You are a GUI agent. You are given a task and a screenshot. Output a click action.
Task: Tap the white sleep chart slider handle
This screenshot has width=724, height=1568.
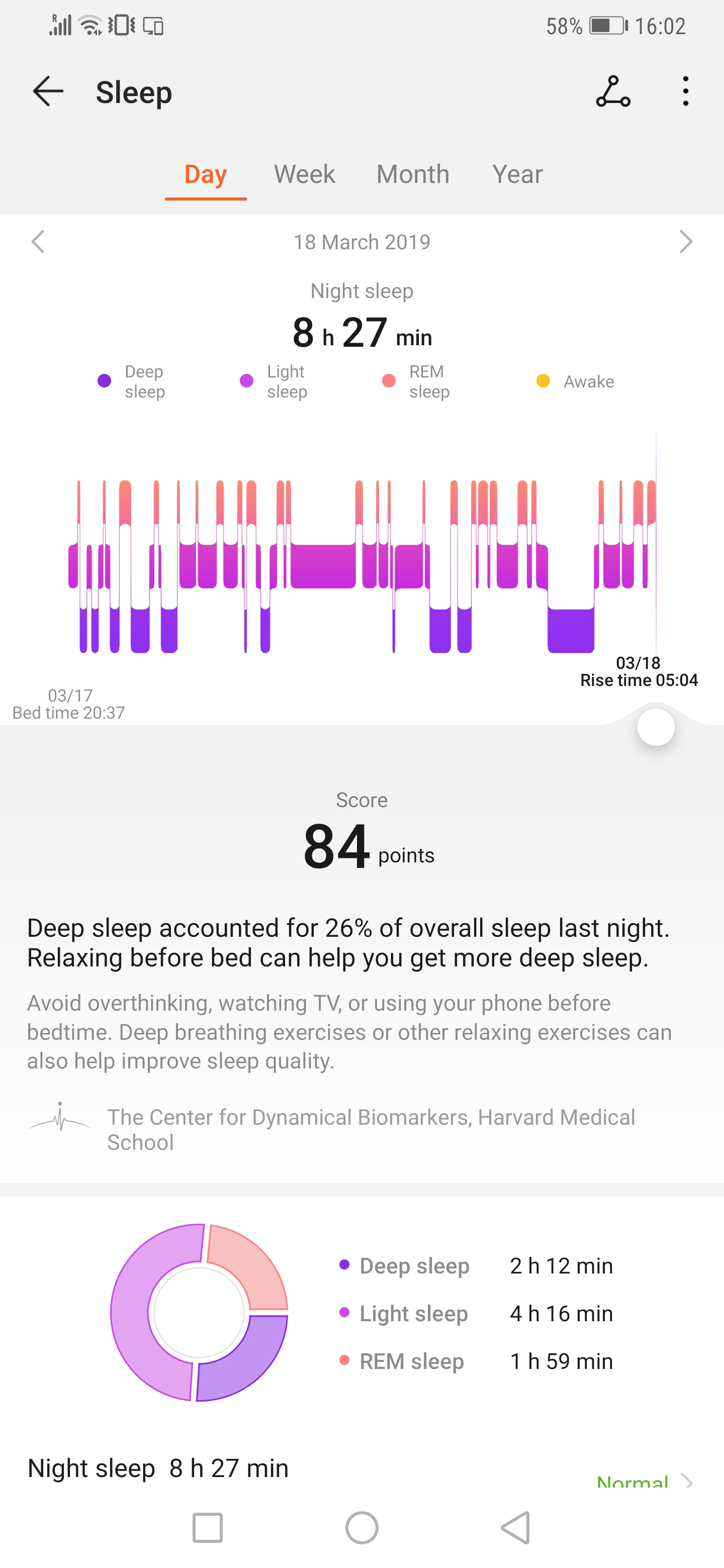click(x=656, y=727)
